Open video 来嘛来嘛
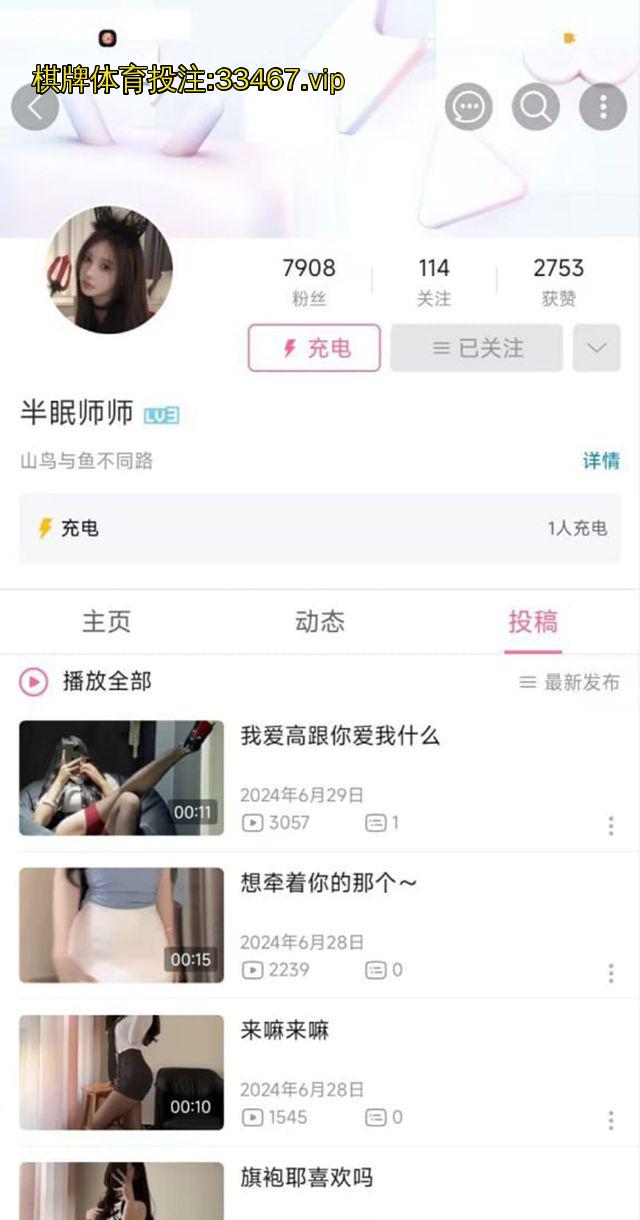 click(x=285, y=1031)
